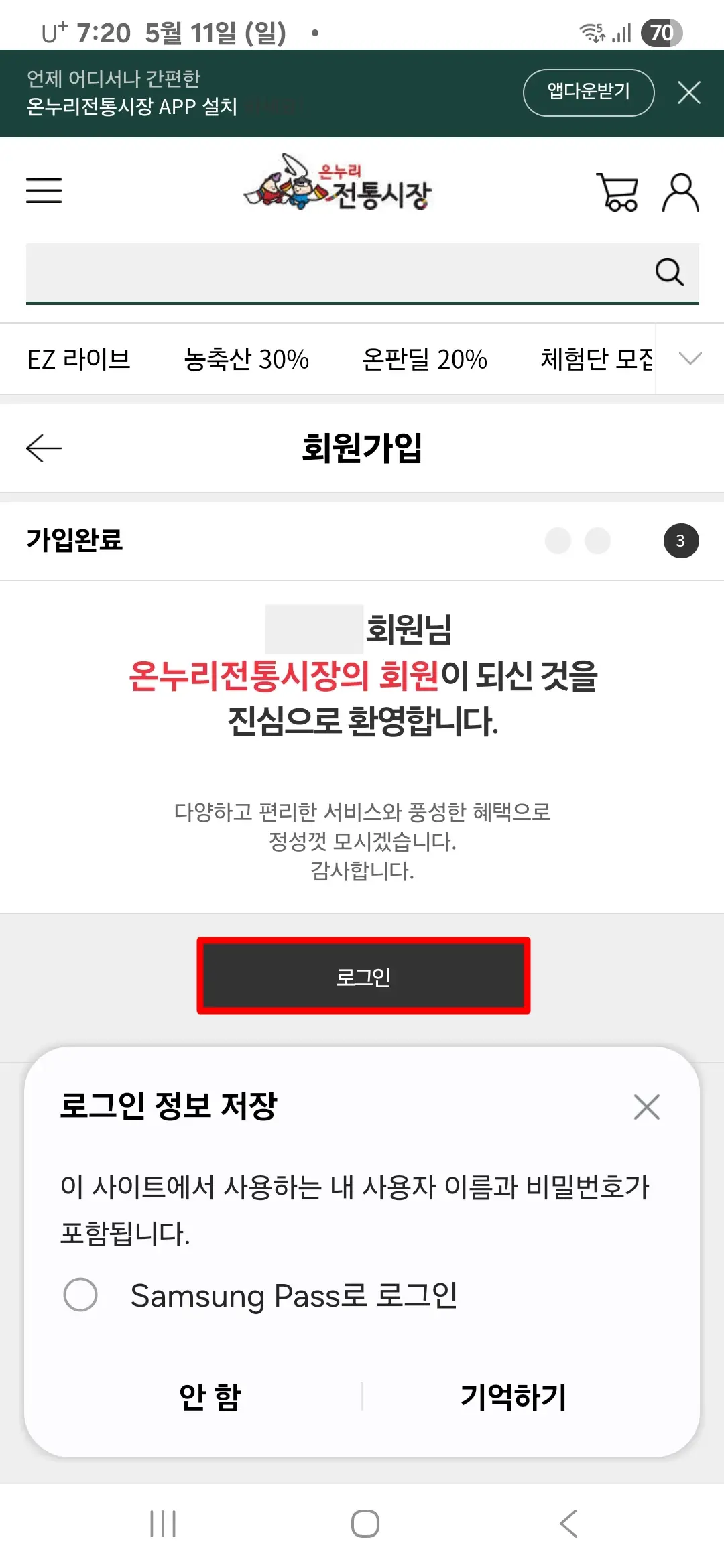Go back using the arrow on 회원가입 header
The height and width of the screenshot is (1568, 724).
44,447
